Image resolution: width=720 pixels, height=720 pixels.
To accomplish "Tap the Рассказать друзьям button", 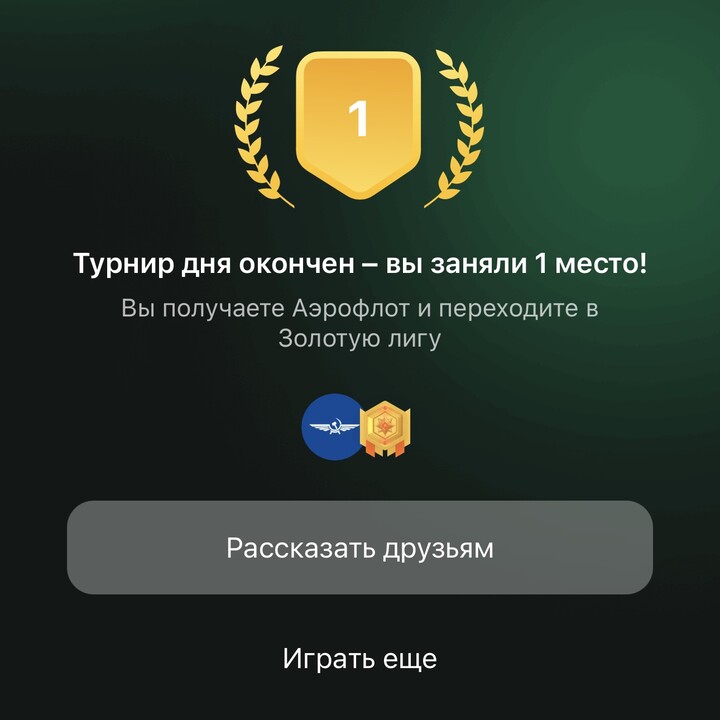I will [360, 548].
